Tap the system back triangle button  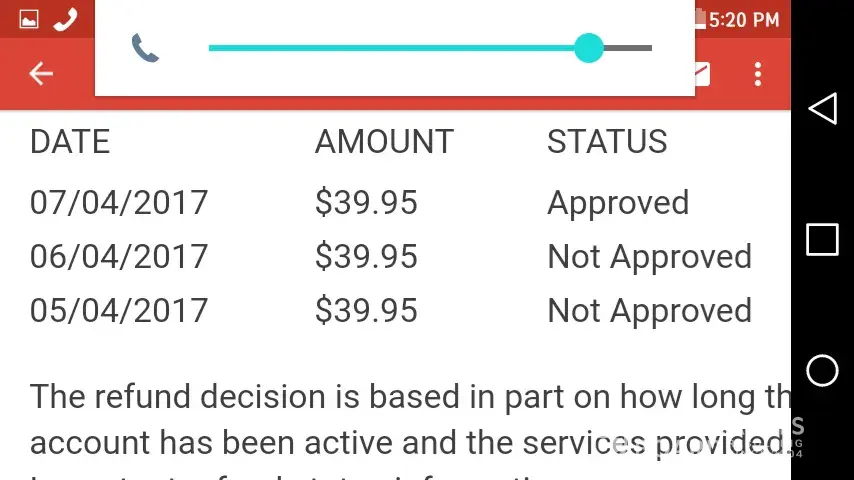(822, 109)
